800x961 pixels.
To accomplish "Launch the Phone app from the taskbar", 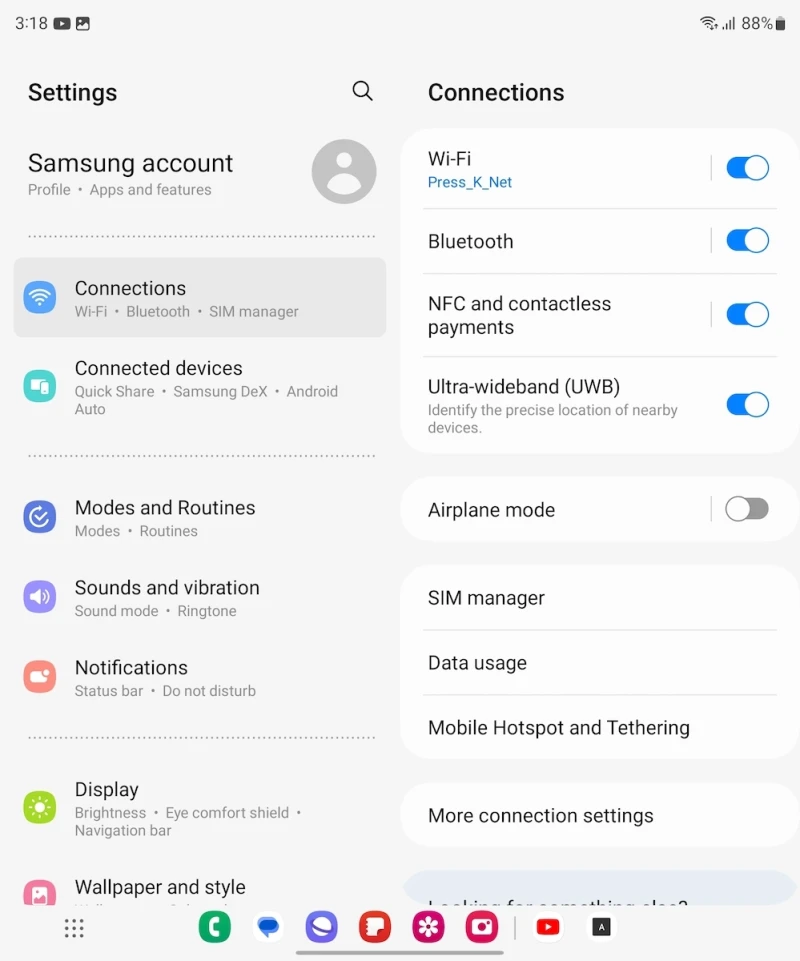I will [214, 927].
